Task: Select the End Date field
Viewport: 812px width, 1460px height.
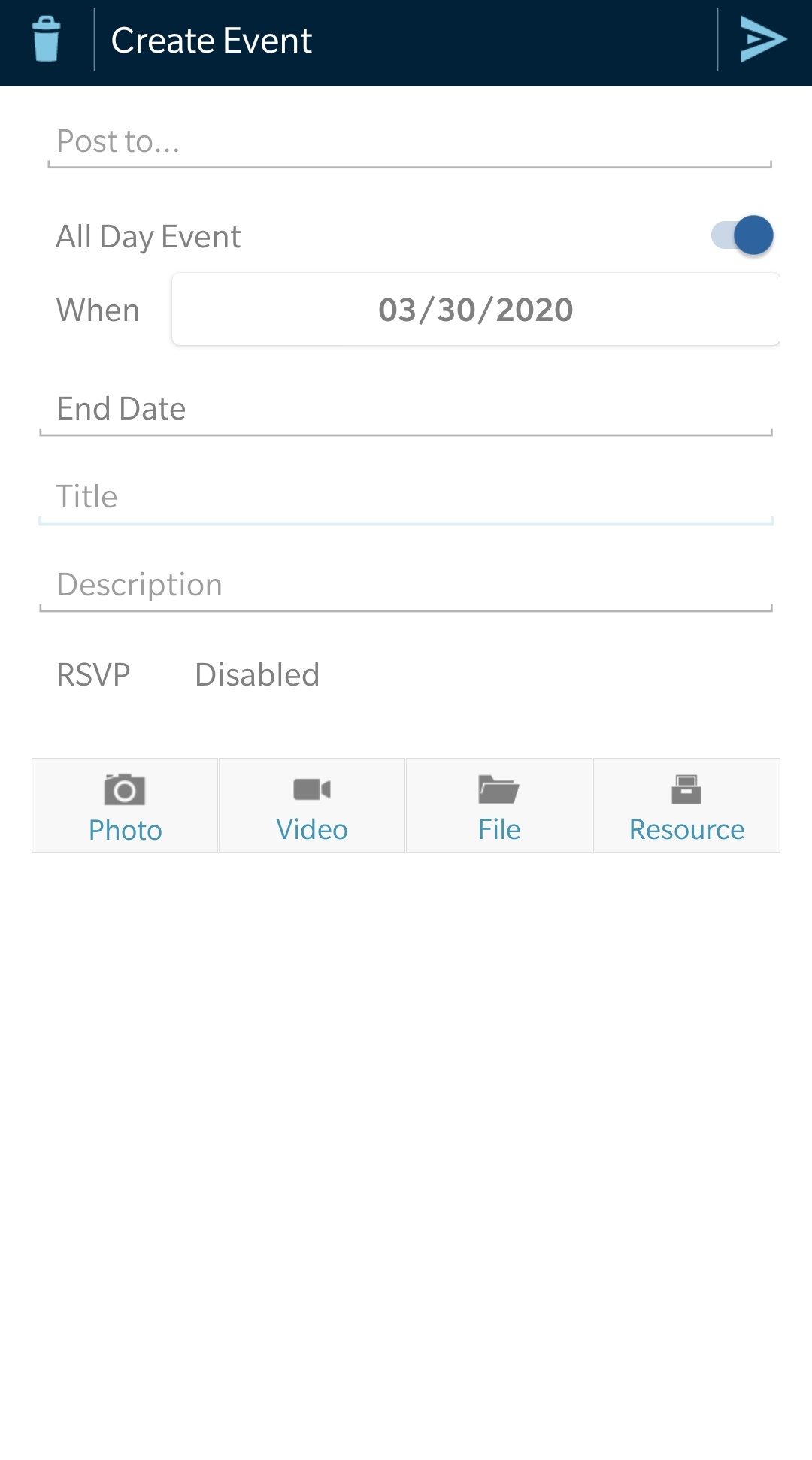Action: click(x=406, y=409)
